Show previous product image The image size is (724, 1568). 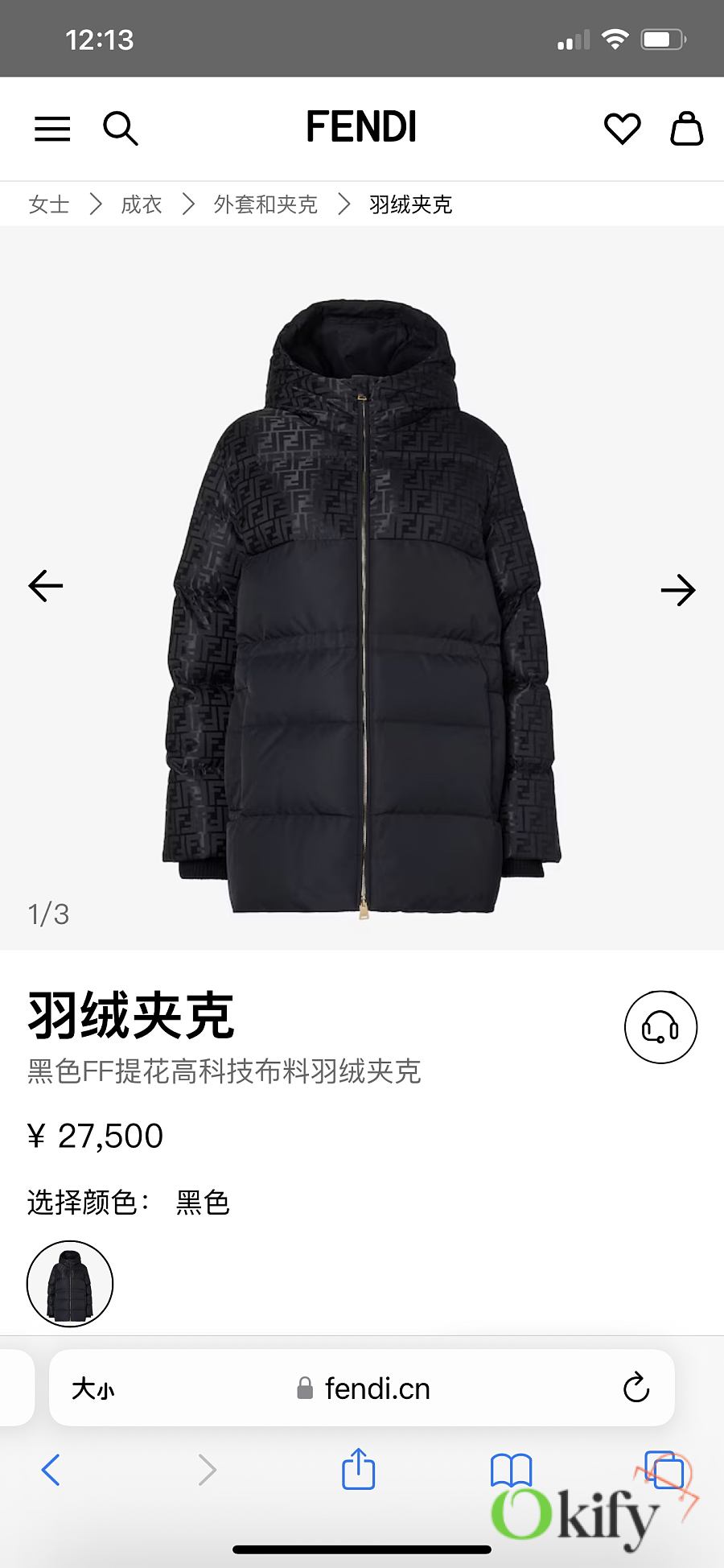(x=46, y=586)
